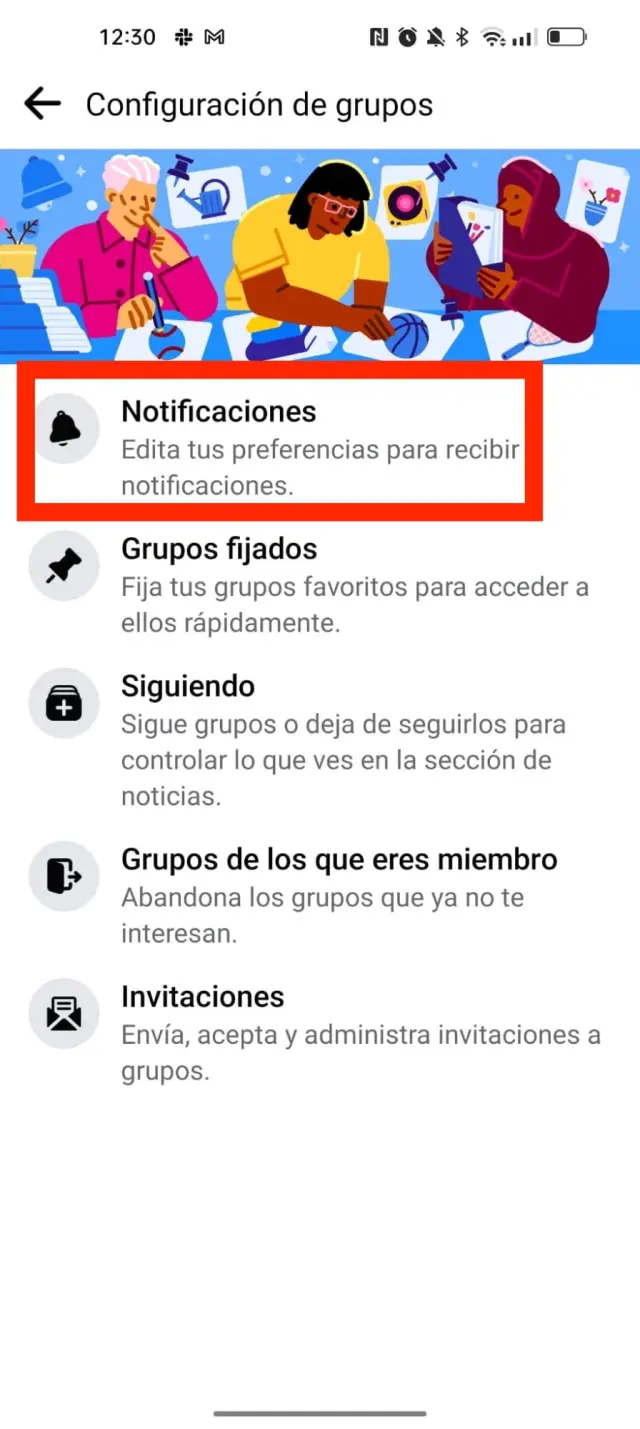The width and height of the screenshot is (640, 1429).
Task: Open Grupos de los que eres miembro
Action: [x=320, y=896]
